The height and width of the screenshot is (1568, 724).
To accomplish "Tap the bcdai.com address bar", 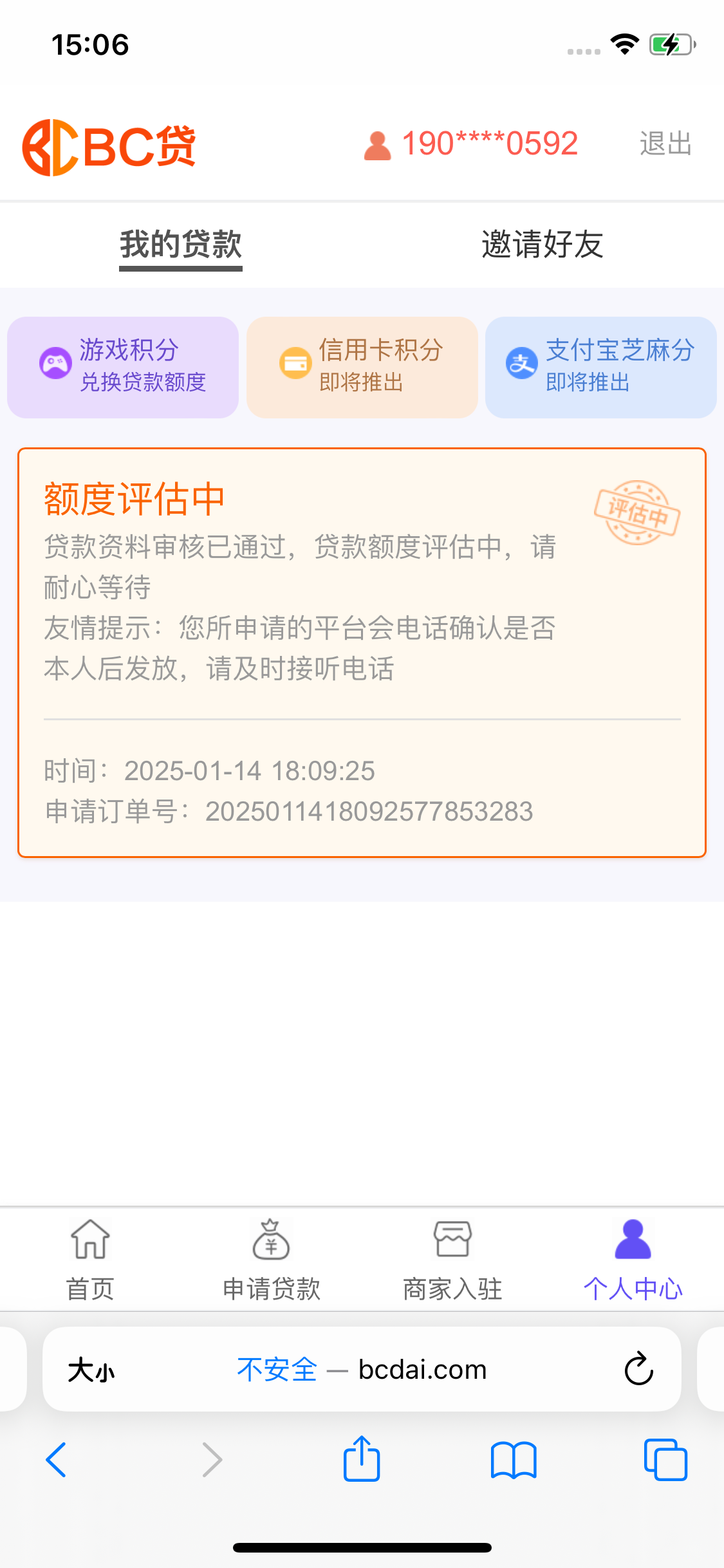I will (362, 1369).
